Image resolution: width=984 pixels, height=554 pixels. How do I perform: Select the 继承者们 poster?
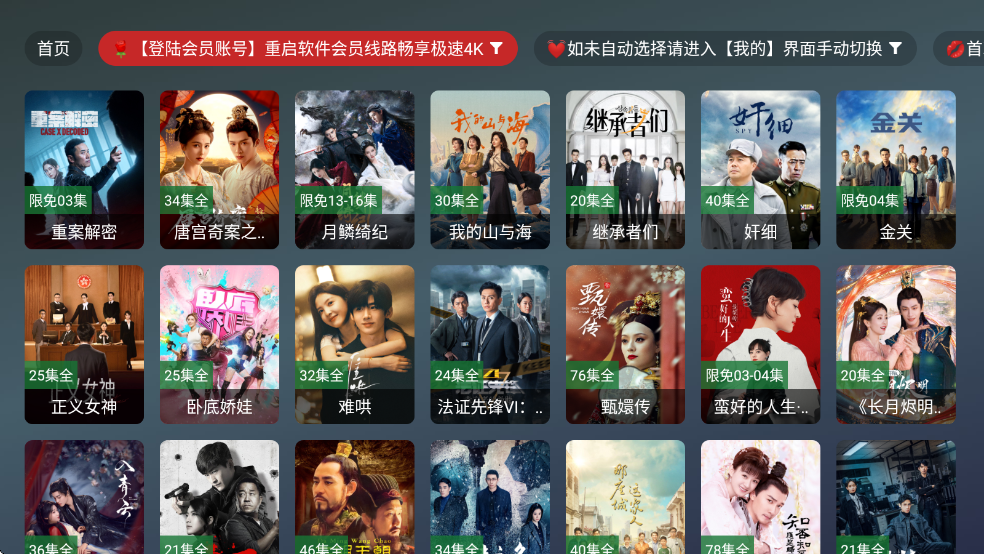coord(625,169)
